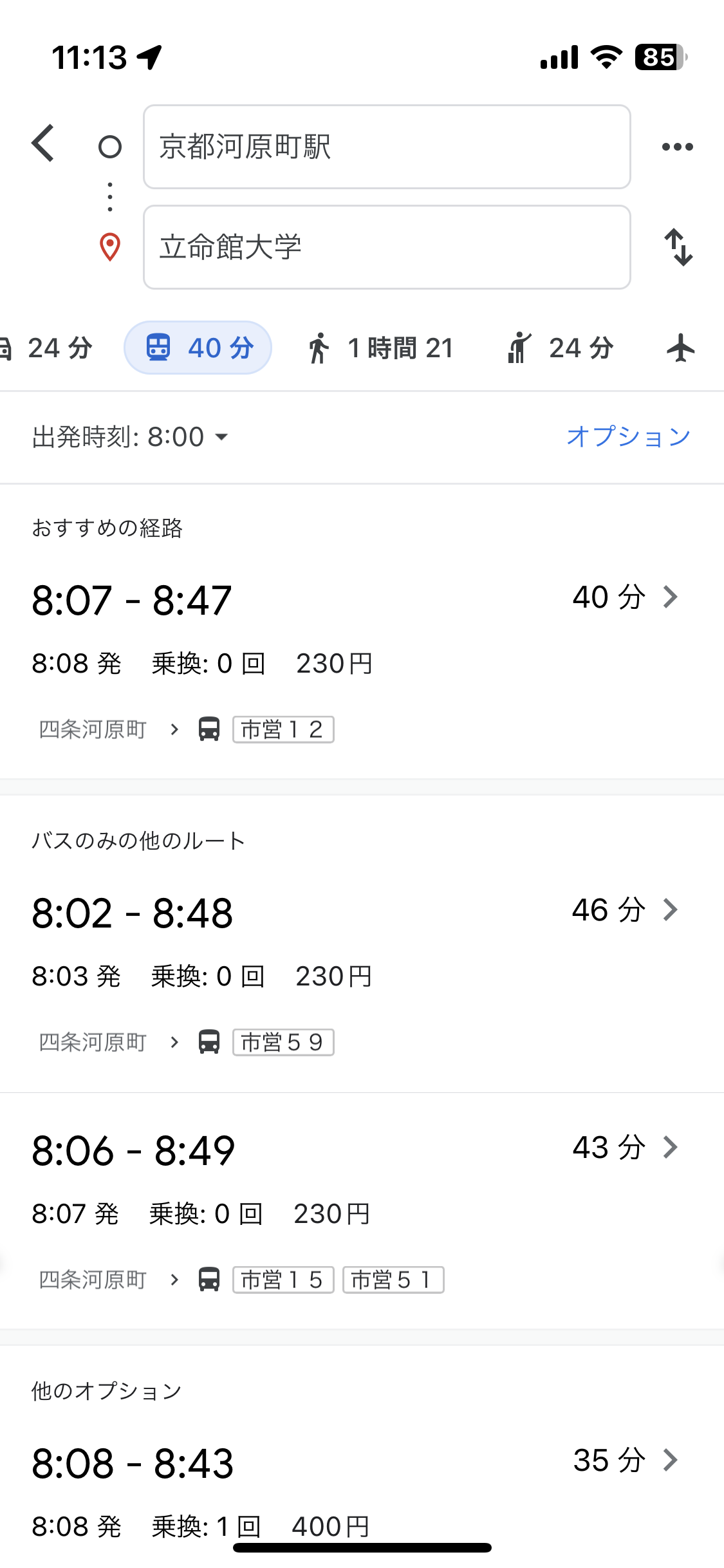Select the transit tab showing 40 分
Viewport: 724px width, 1568px height.
198,348
